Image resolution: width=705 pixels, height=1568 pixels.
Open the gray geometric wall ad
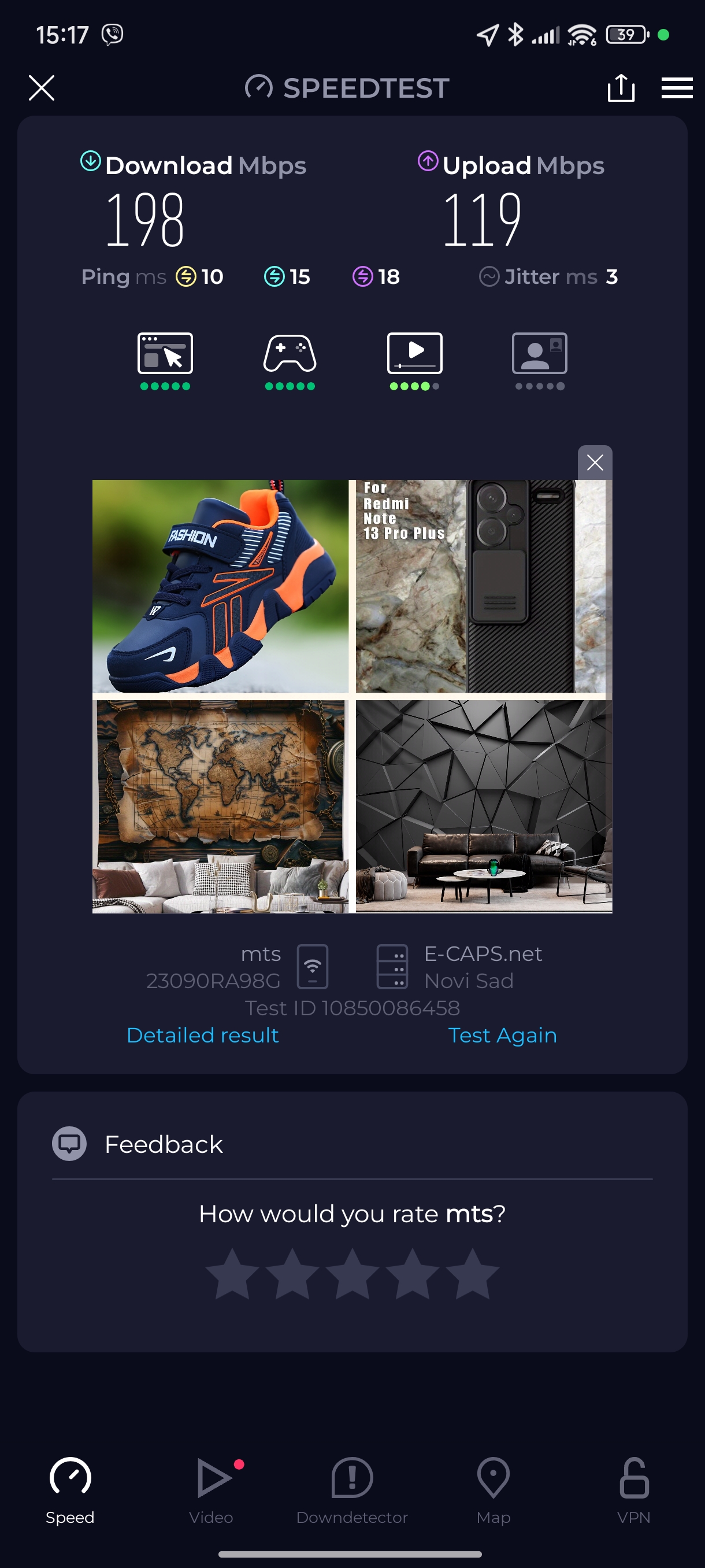[483, 805]
